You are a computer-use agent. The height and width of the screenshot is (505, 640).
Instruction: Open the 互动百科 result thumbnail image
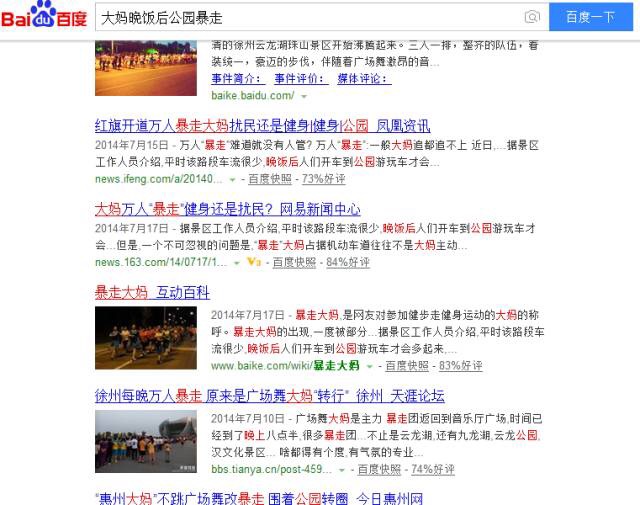[x=146, y=338]
